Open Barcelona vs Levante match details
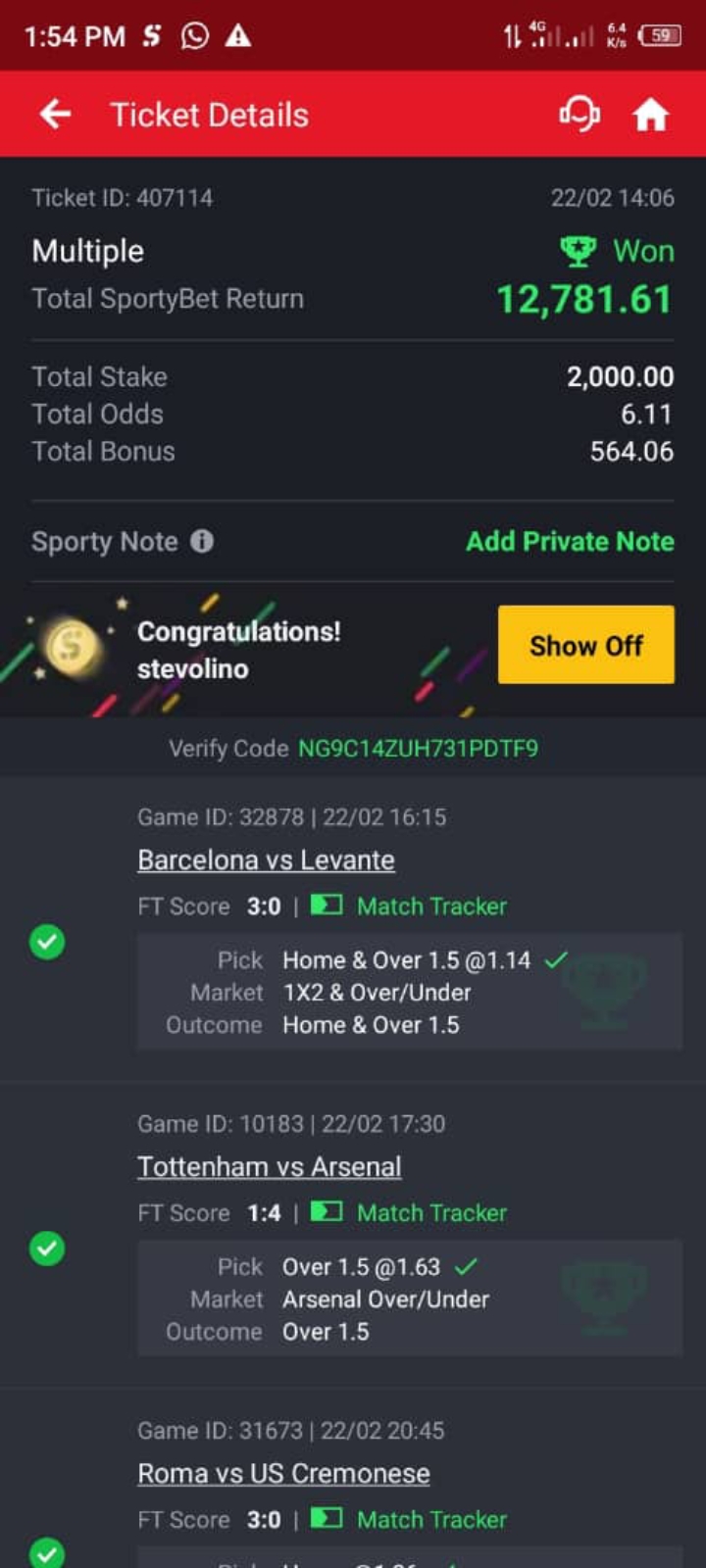This screenshot has width=706, height=1568. point(265,859)
